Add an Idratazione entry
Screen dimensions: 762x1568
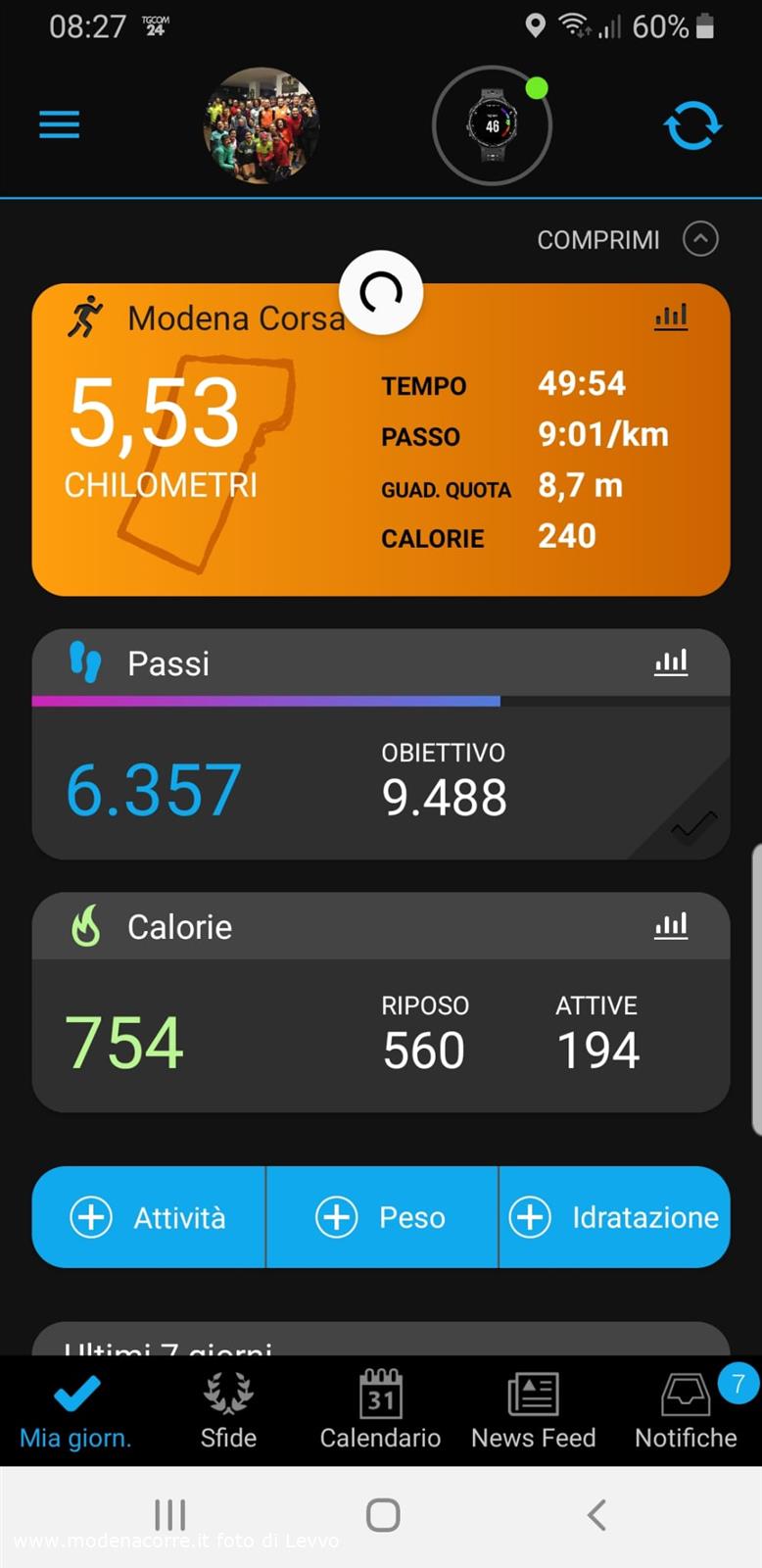(x=615, y=1217)
